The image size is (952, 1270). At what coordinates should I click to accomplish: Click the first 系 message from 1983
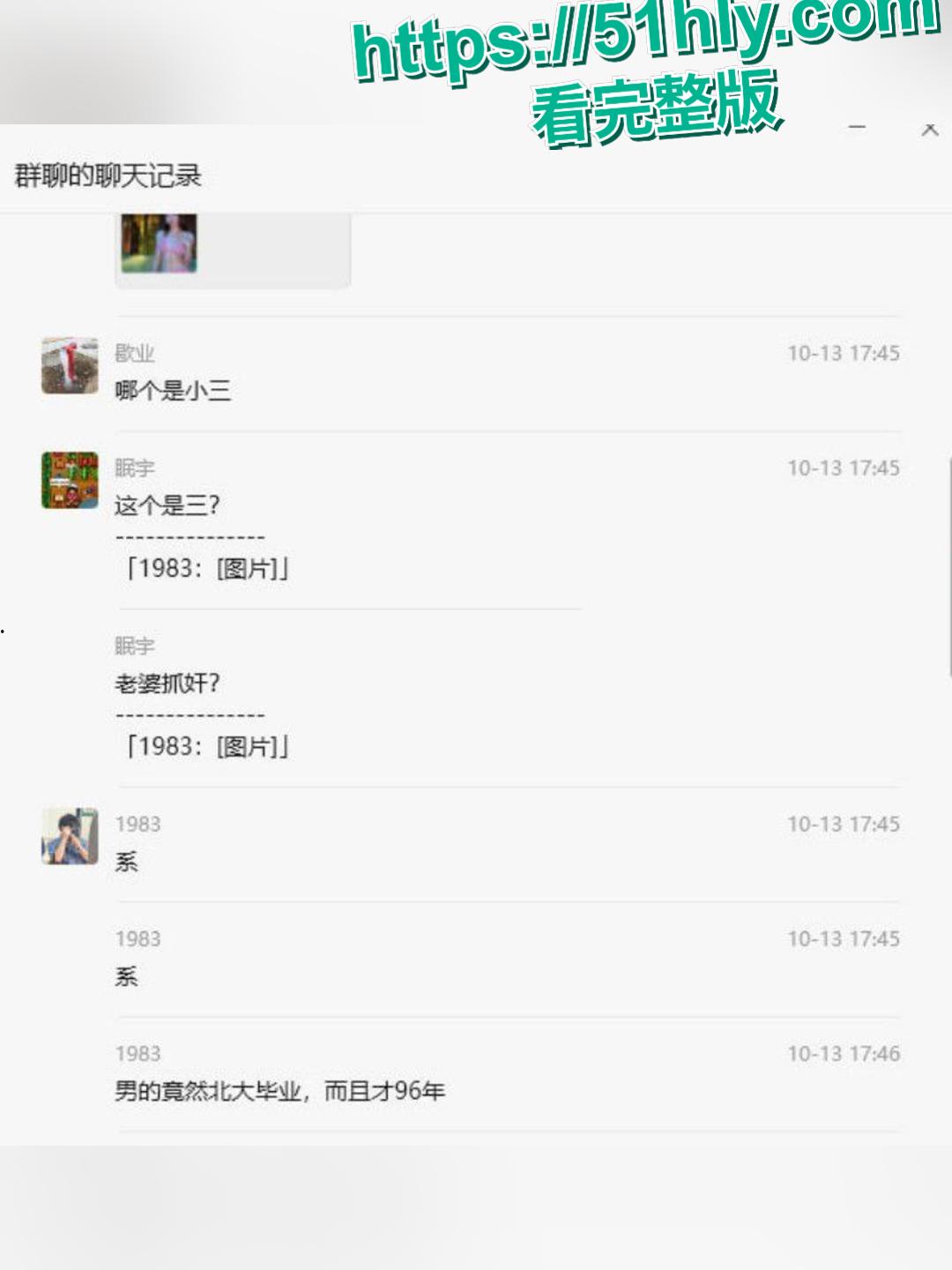[124, 863]
